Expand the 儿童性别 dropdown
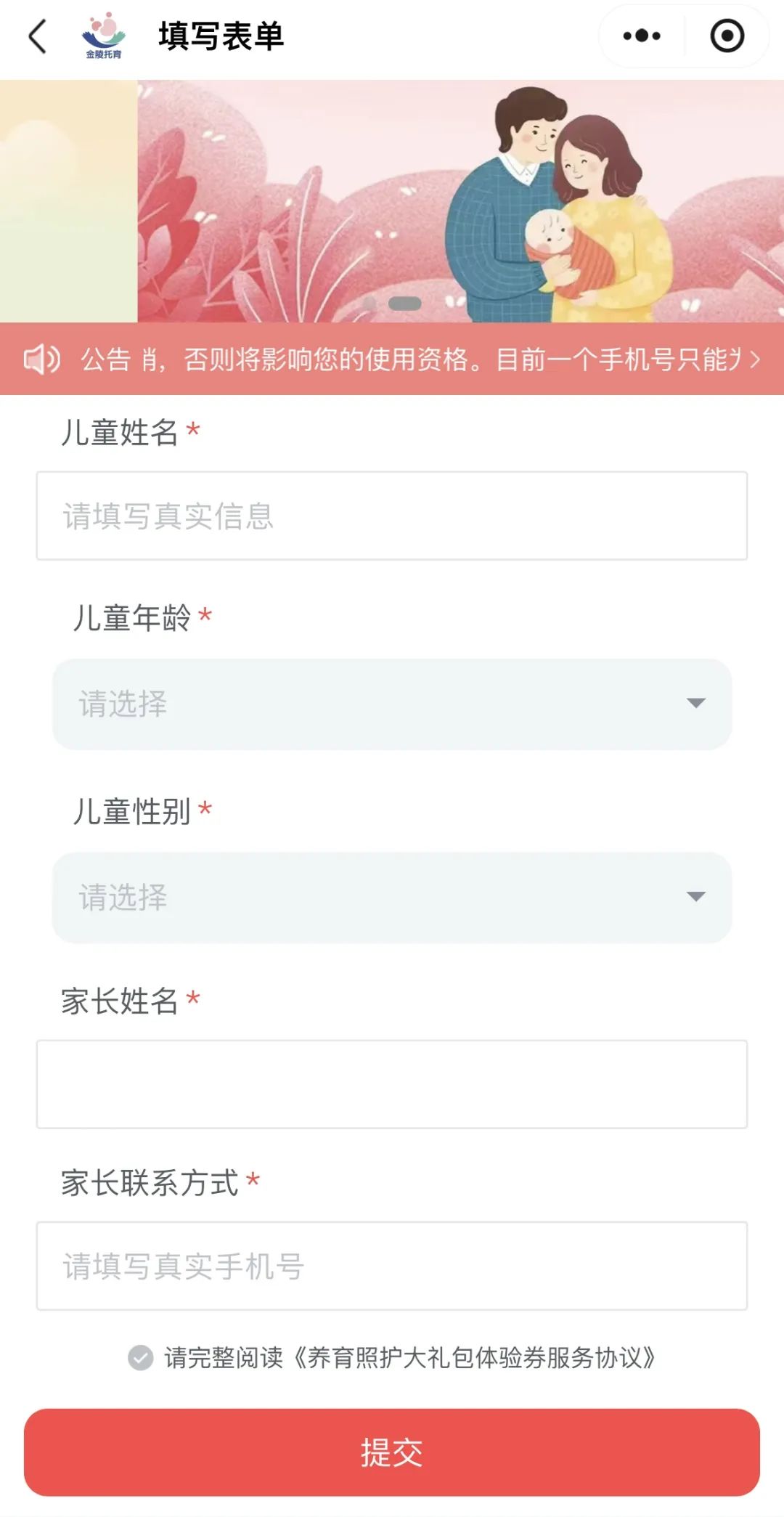Viewport: 784px width, 1517px height. 392,897
